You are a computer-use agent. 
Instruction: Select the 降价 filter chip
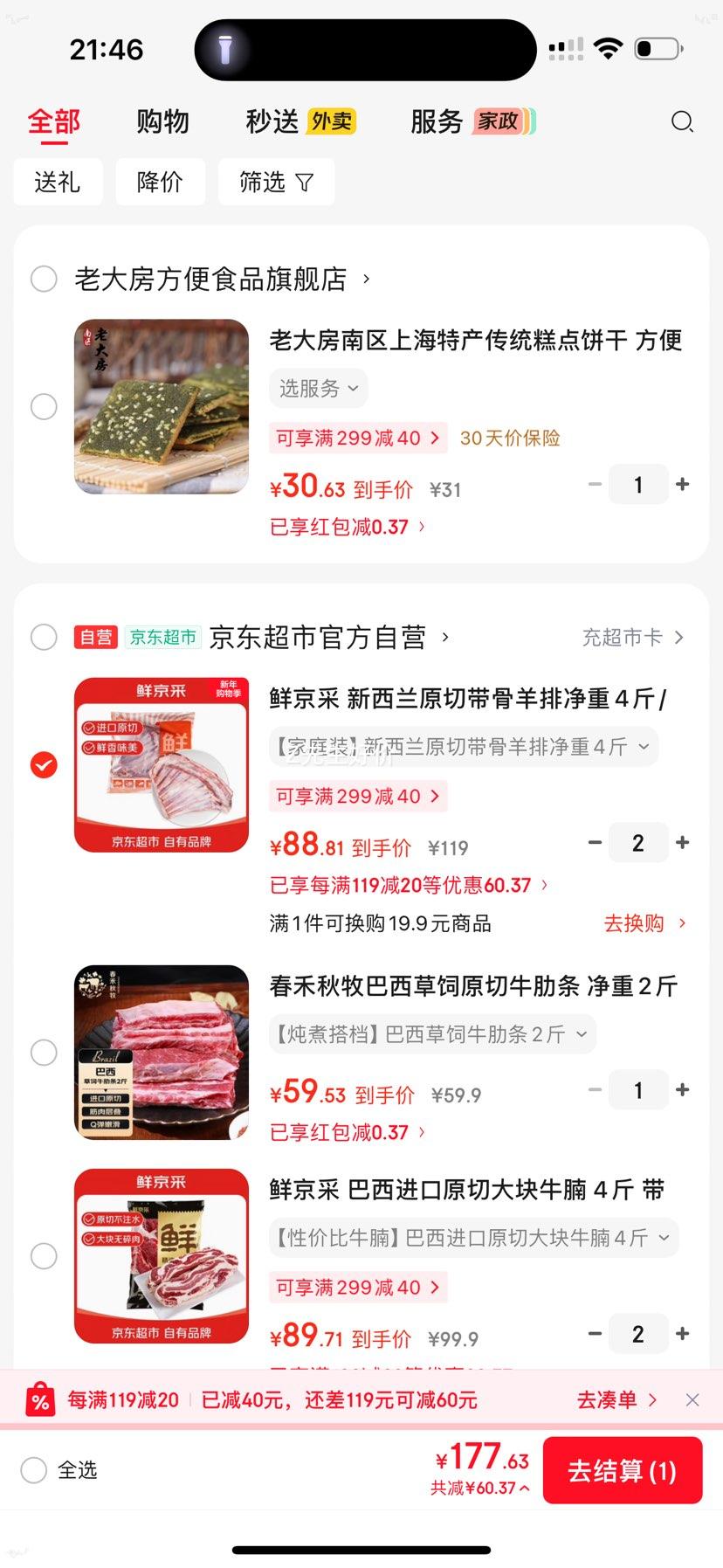160,182
